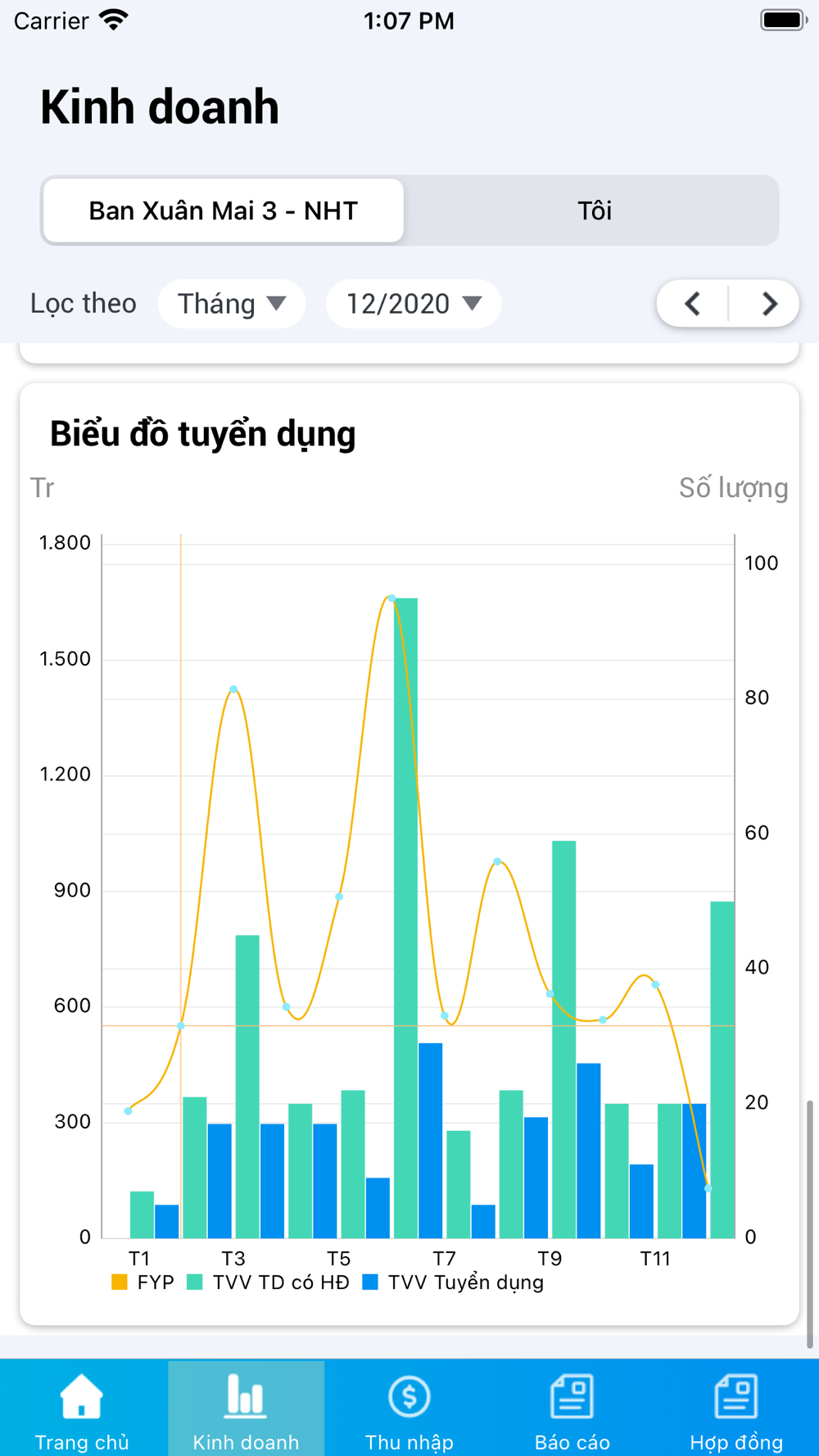Open the 12/2020 date dropdown
This screenshot has width=819, height=1456.
[414, 304]
